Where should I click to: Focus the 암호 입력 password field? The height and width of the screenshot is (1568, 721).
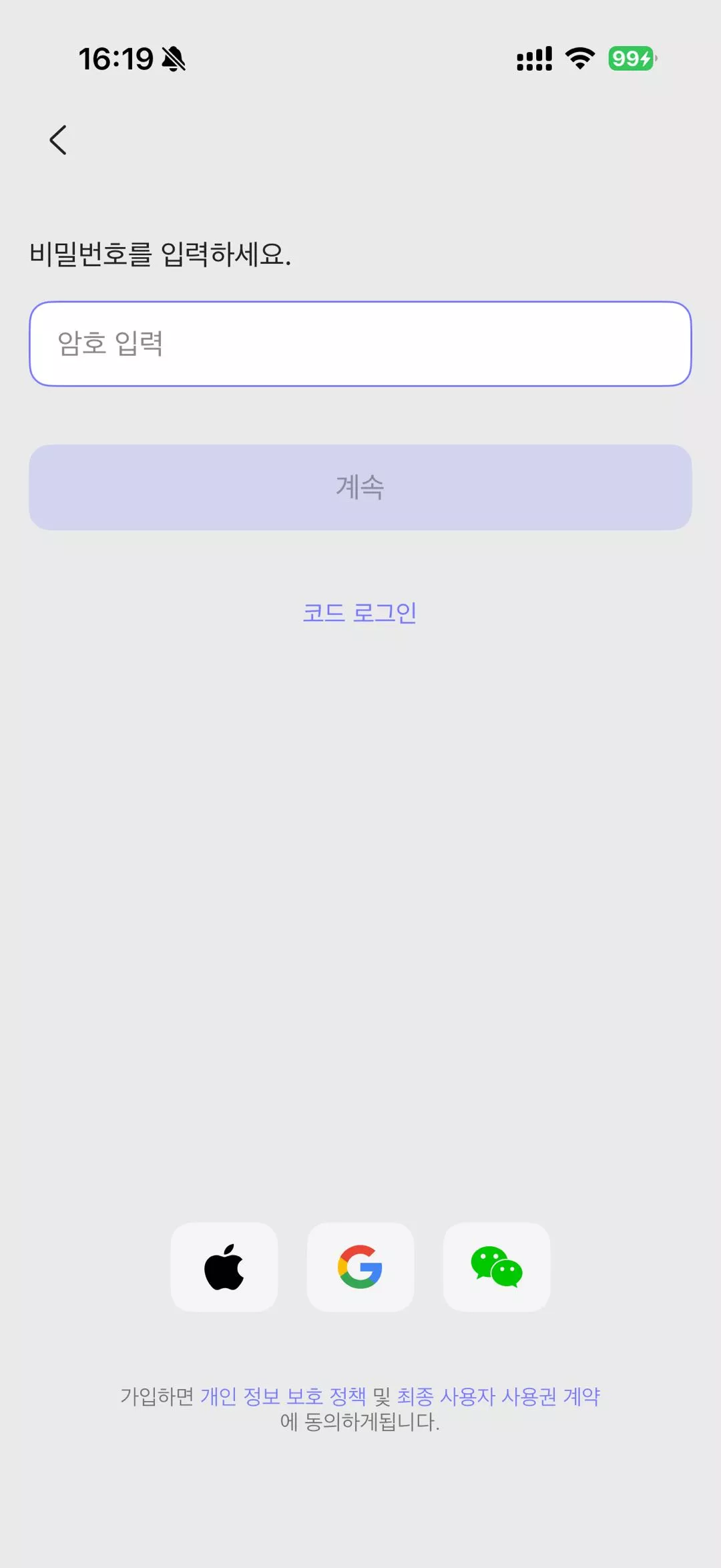[360, 343]
